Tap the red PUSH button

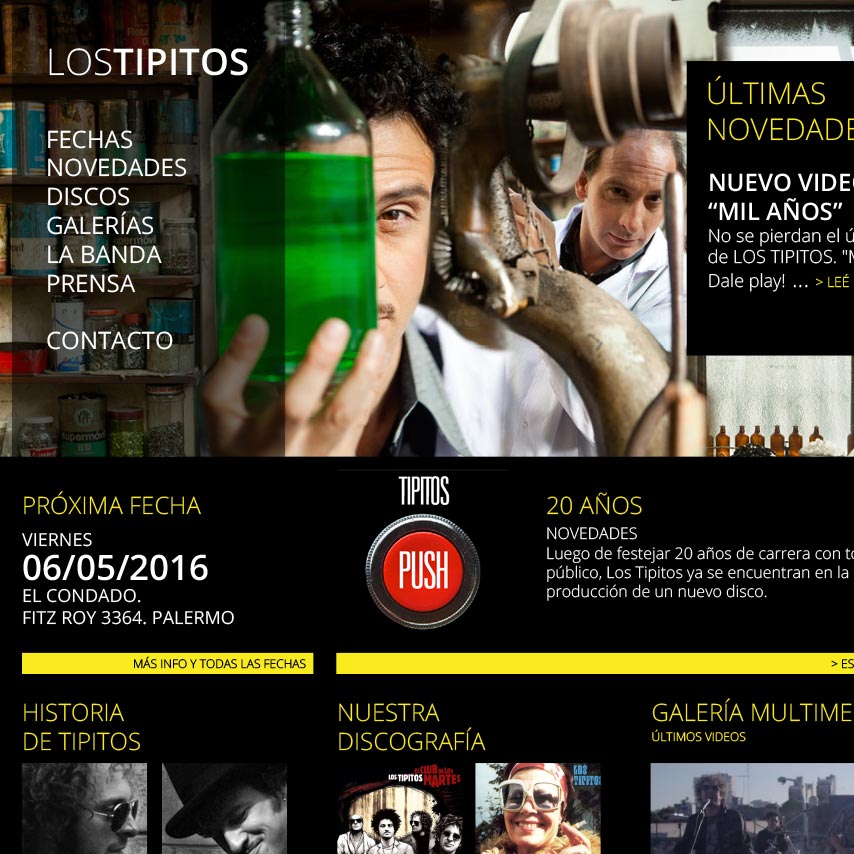(x=423, y=571)
